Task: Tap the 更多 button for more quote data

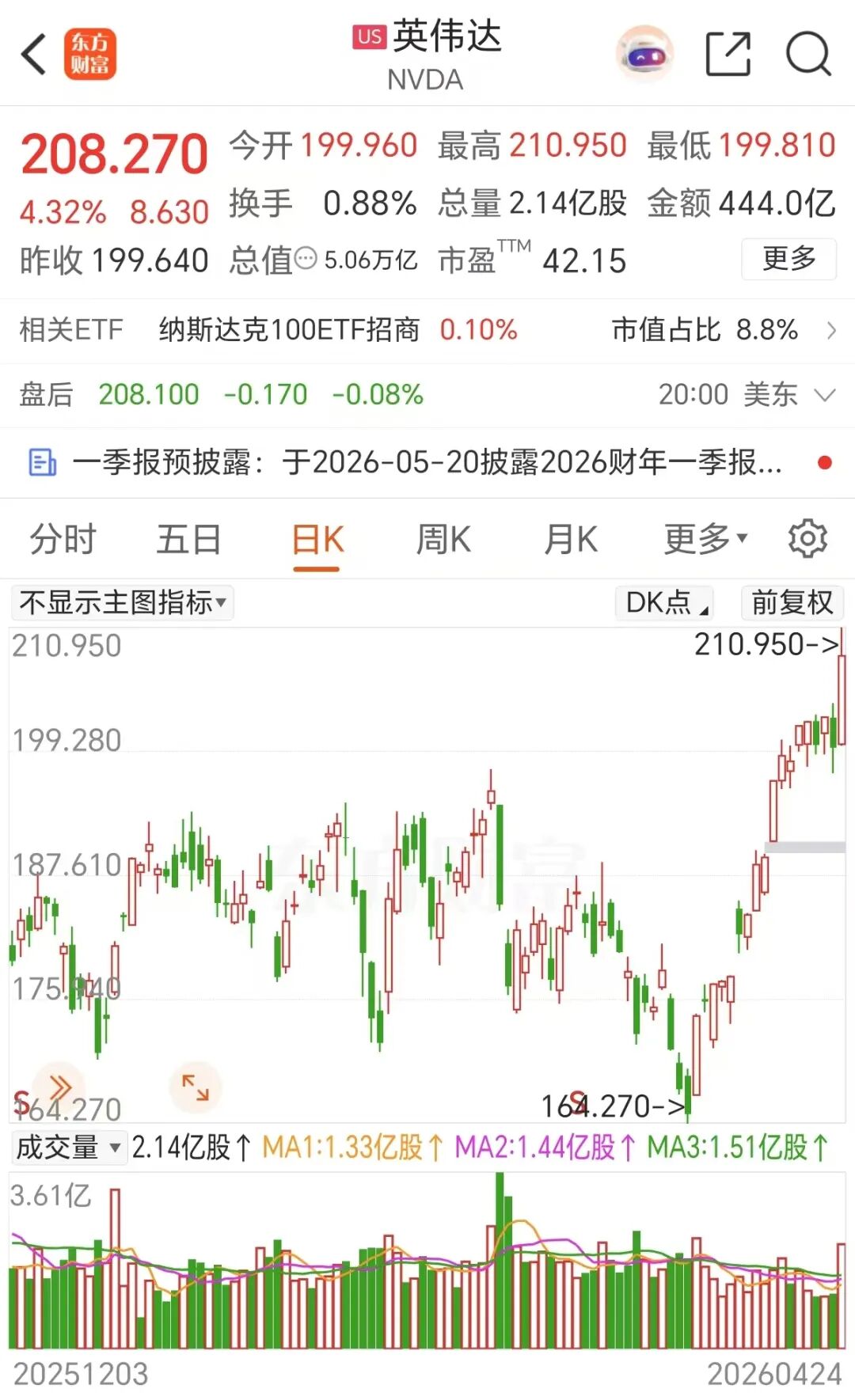Action: 788,259
